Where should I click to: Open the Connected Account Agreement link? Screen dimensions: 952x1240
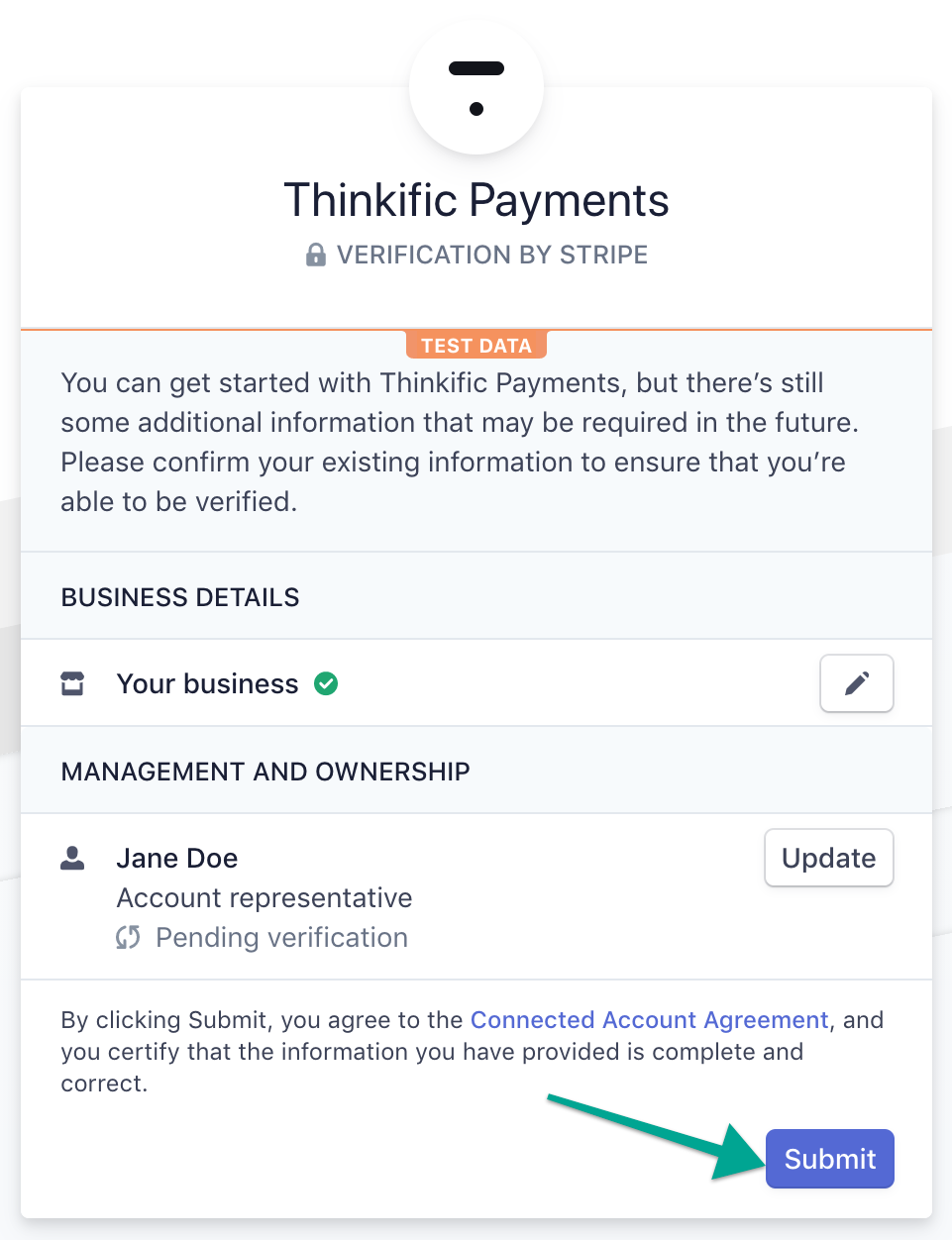[649, 1019]
